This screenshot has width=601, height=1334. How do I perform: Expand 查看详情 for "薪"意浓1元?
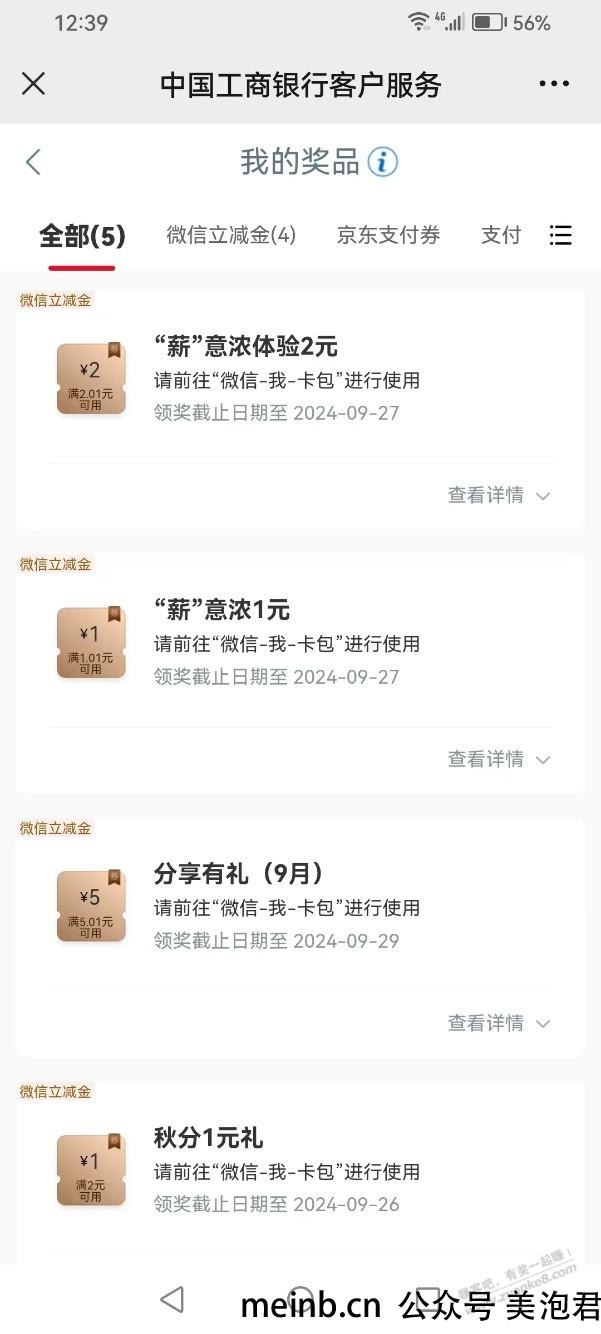pos(498,759)
